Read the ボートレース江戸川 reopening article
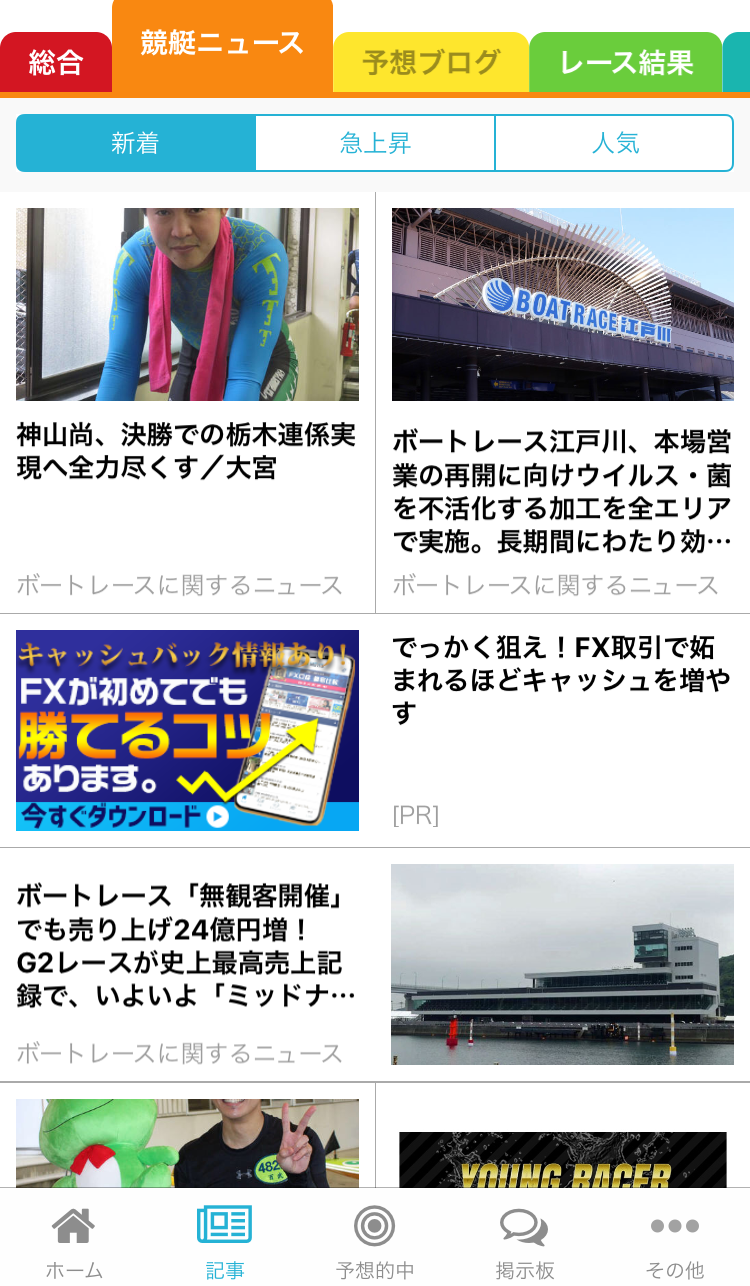This screenshot has width=750, height=1286. click(562, 490)
